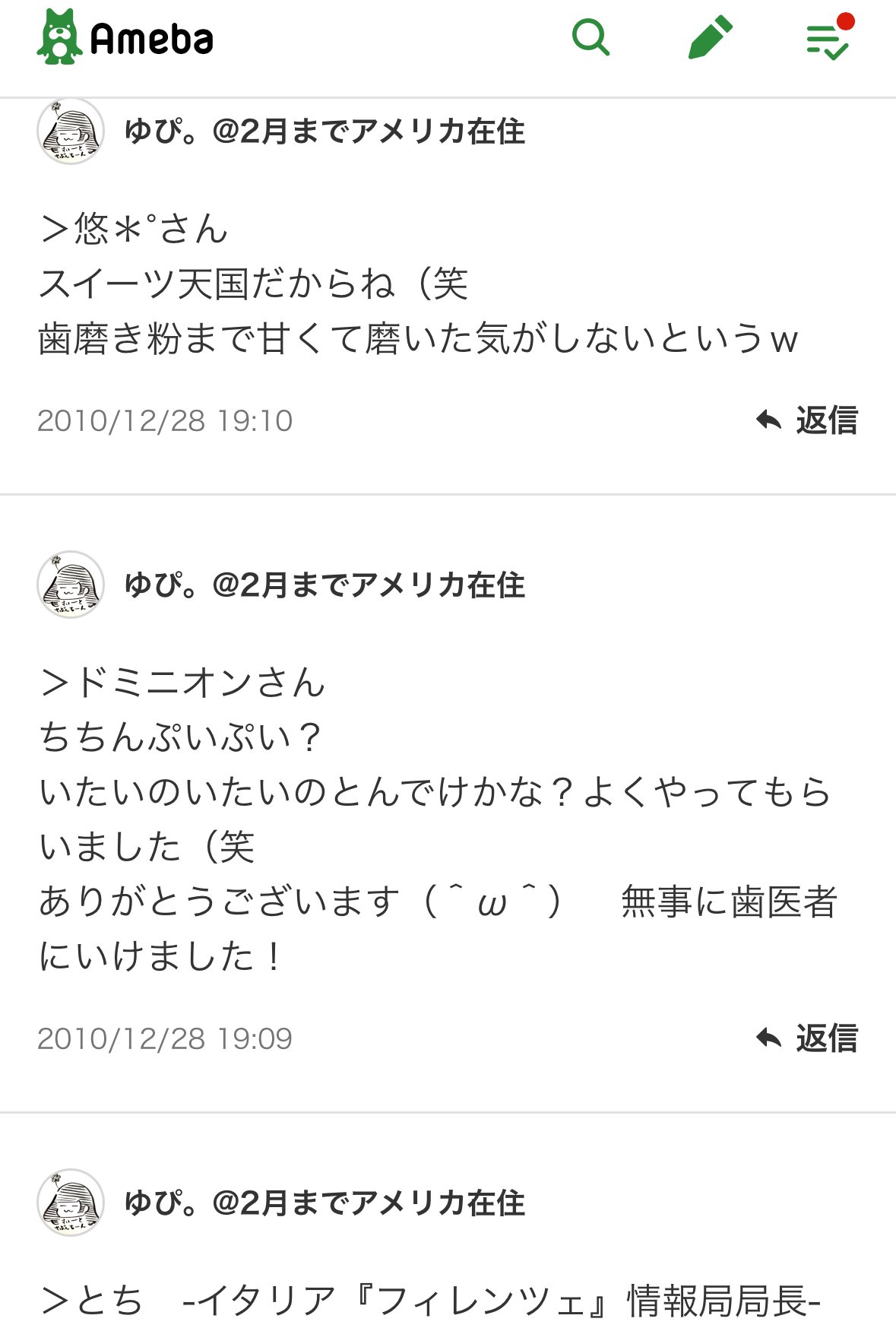This screenshot has height=1328, width=896.
Task: Open ゆぴ's username on the second comment
Action: pos(327,585)
